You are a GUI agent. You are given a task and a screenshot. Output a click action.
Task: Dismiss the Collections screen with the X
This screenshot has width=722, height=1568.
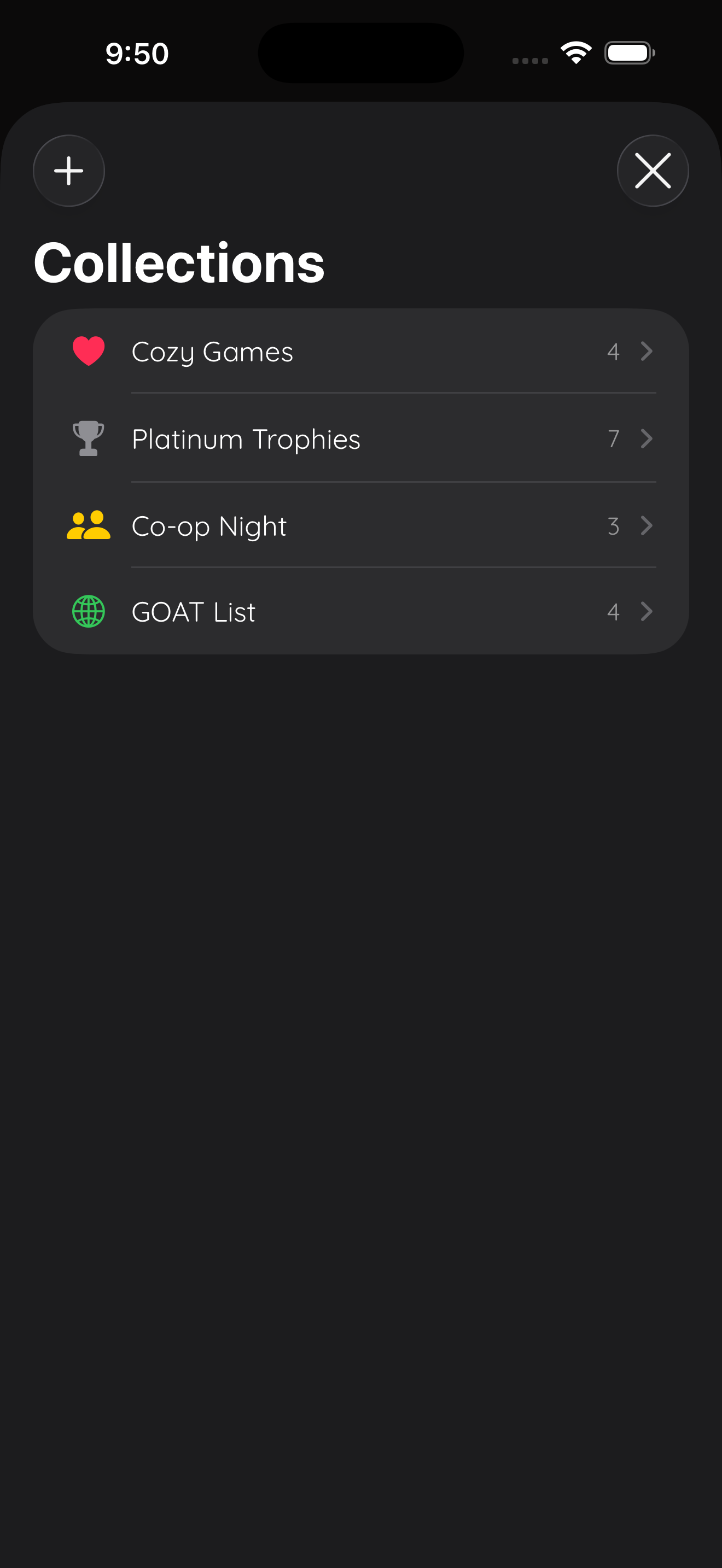click(x=653, y=171)
